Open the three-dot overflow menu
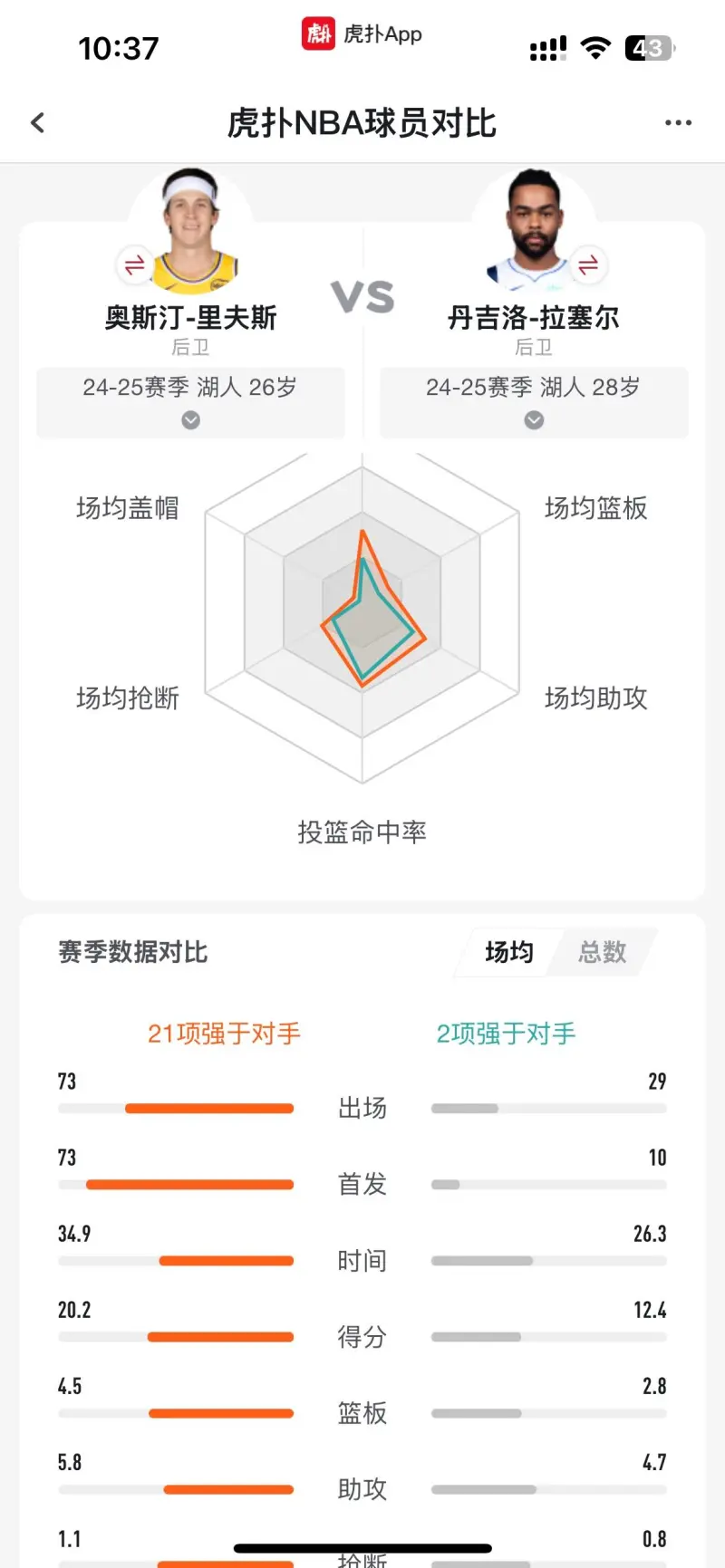The height and width of the screenshot is (1568, 725). point(678,123)
